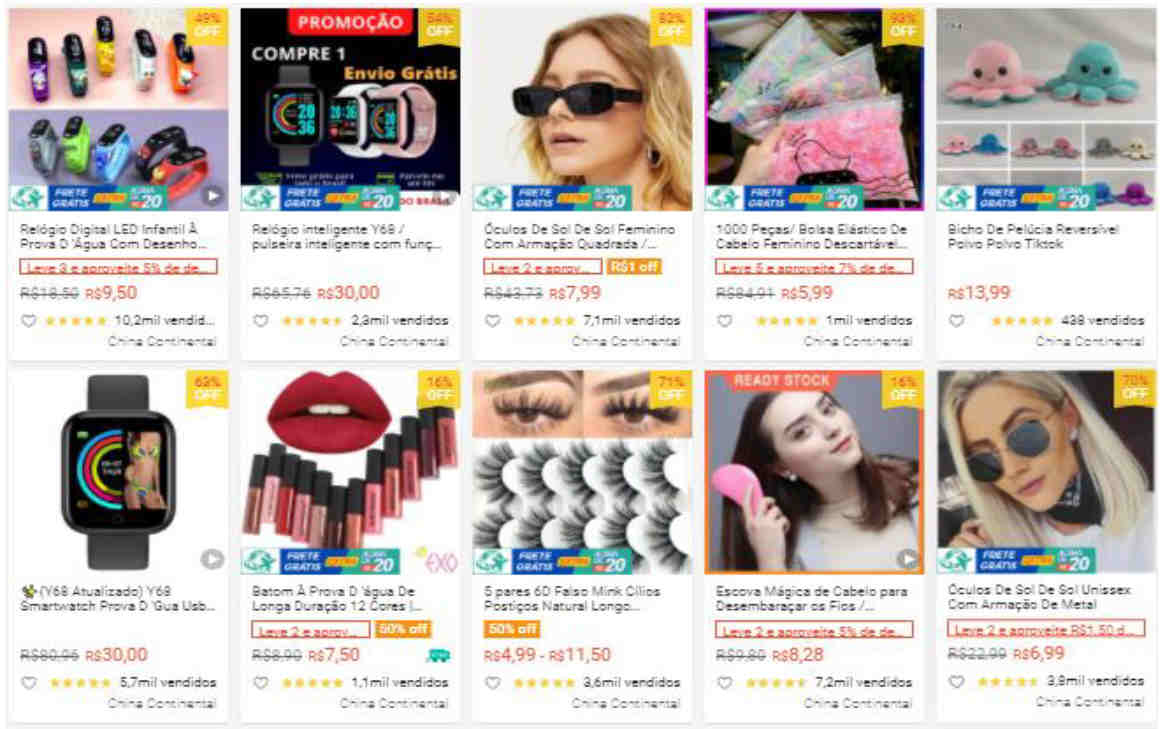Add Batom À Prova D'água to favorites
The width and height of the screenshot is (1162, 729).
tap(261, 683)
